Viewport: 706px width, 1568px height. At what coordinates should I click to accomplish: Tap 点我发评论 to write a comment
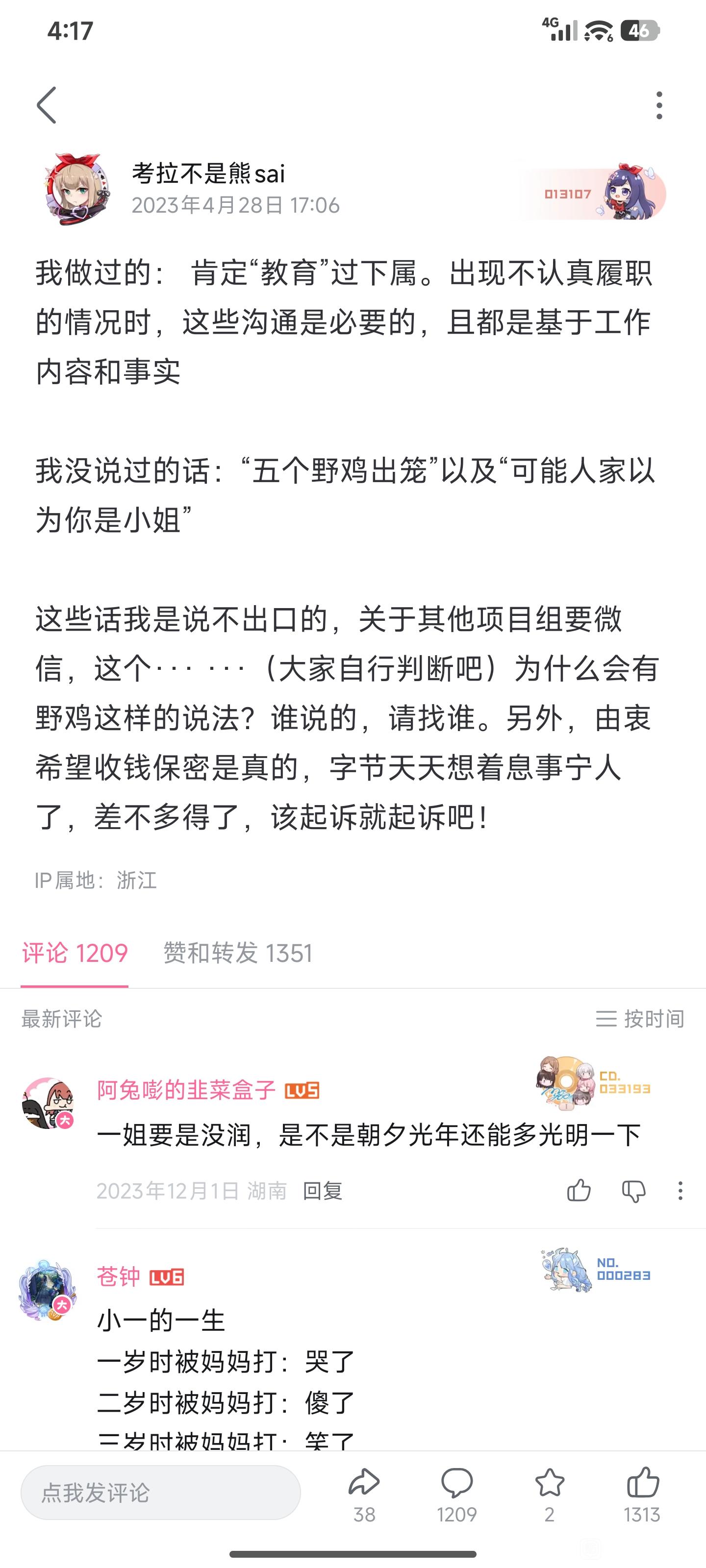point(160,1493)
